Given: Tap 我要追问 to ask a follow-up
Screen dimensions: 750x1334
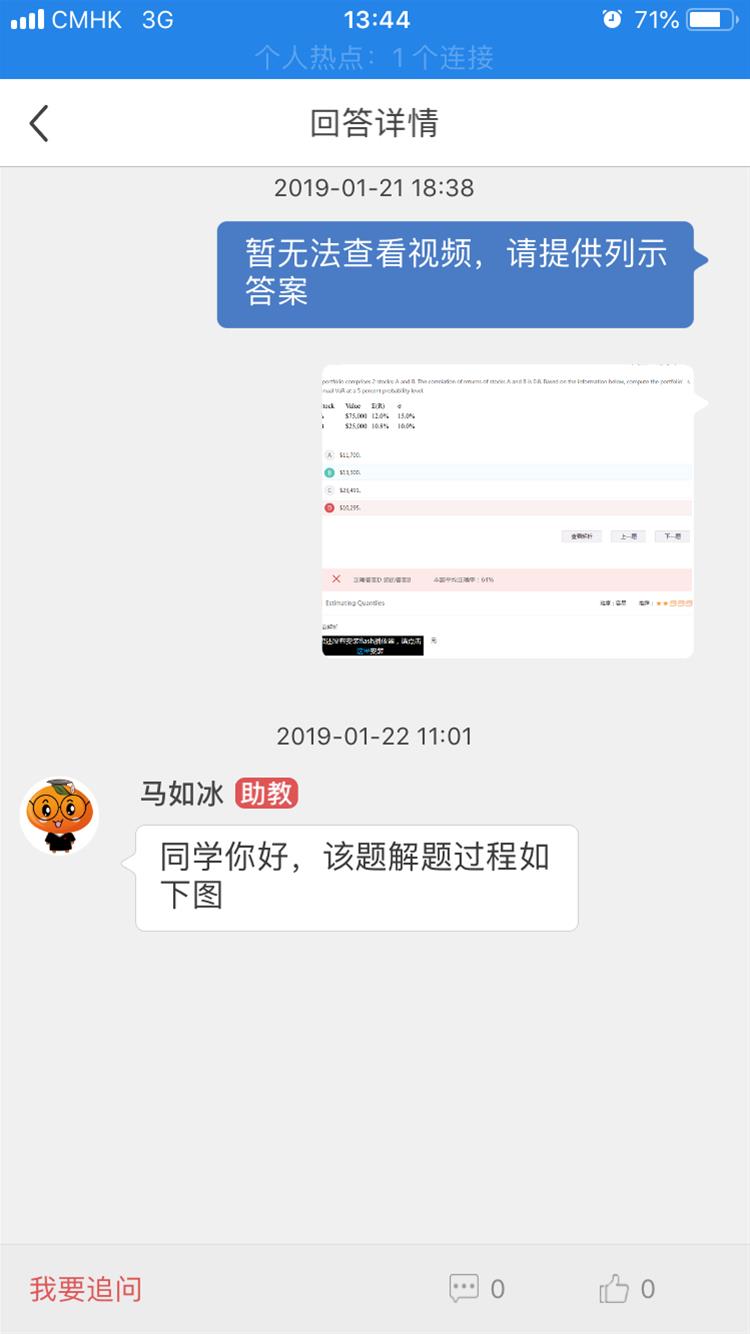Looking at the screenshot, I should 86,1289.
